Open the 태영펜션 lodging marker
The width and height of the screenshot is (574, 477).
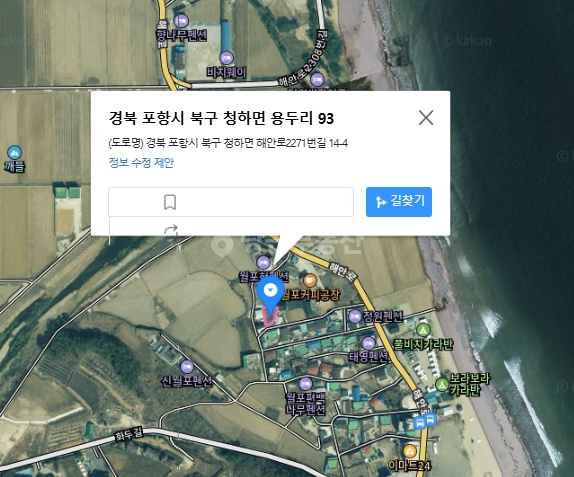[x=368, y=343]
